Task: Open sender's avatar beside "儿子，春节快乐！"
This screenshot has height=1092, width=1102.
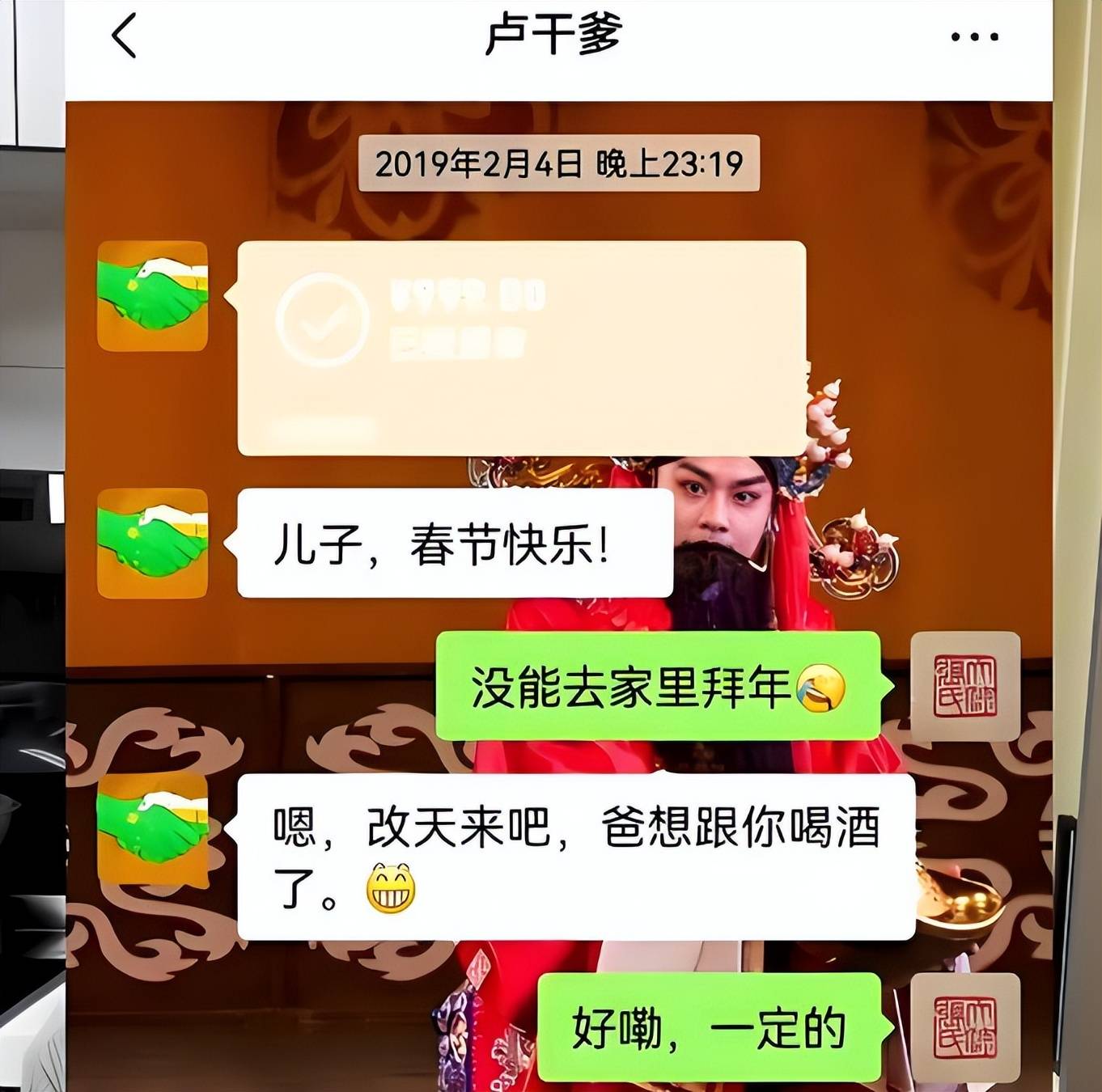Action: (152, 543)
